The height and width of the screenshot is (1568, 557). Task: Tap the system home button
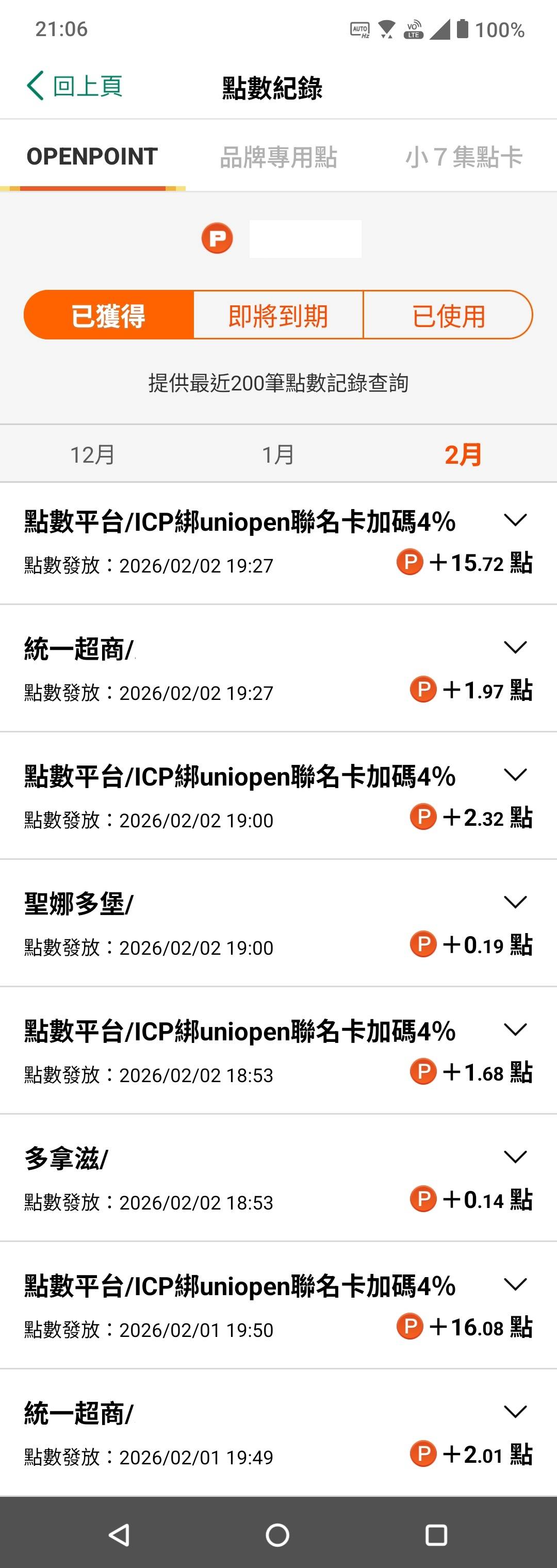click(x=277, y=1534)
